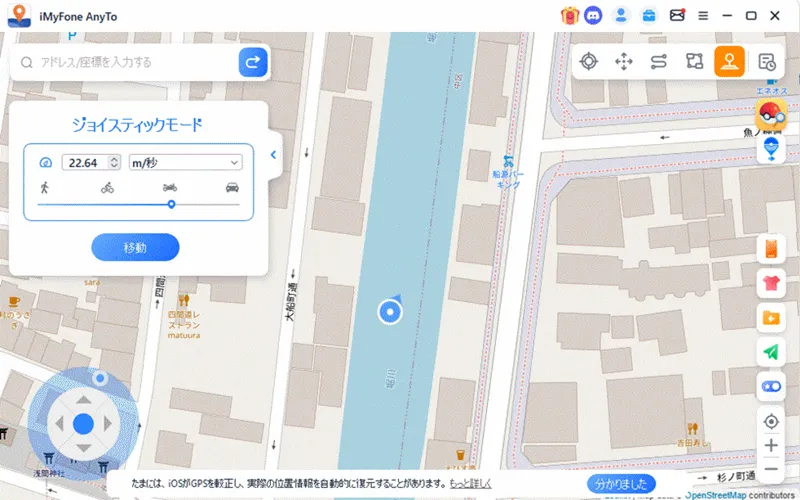Set speed to the bicycle preset

(107, 187)
